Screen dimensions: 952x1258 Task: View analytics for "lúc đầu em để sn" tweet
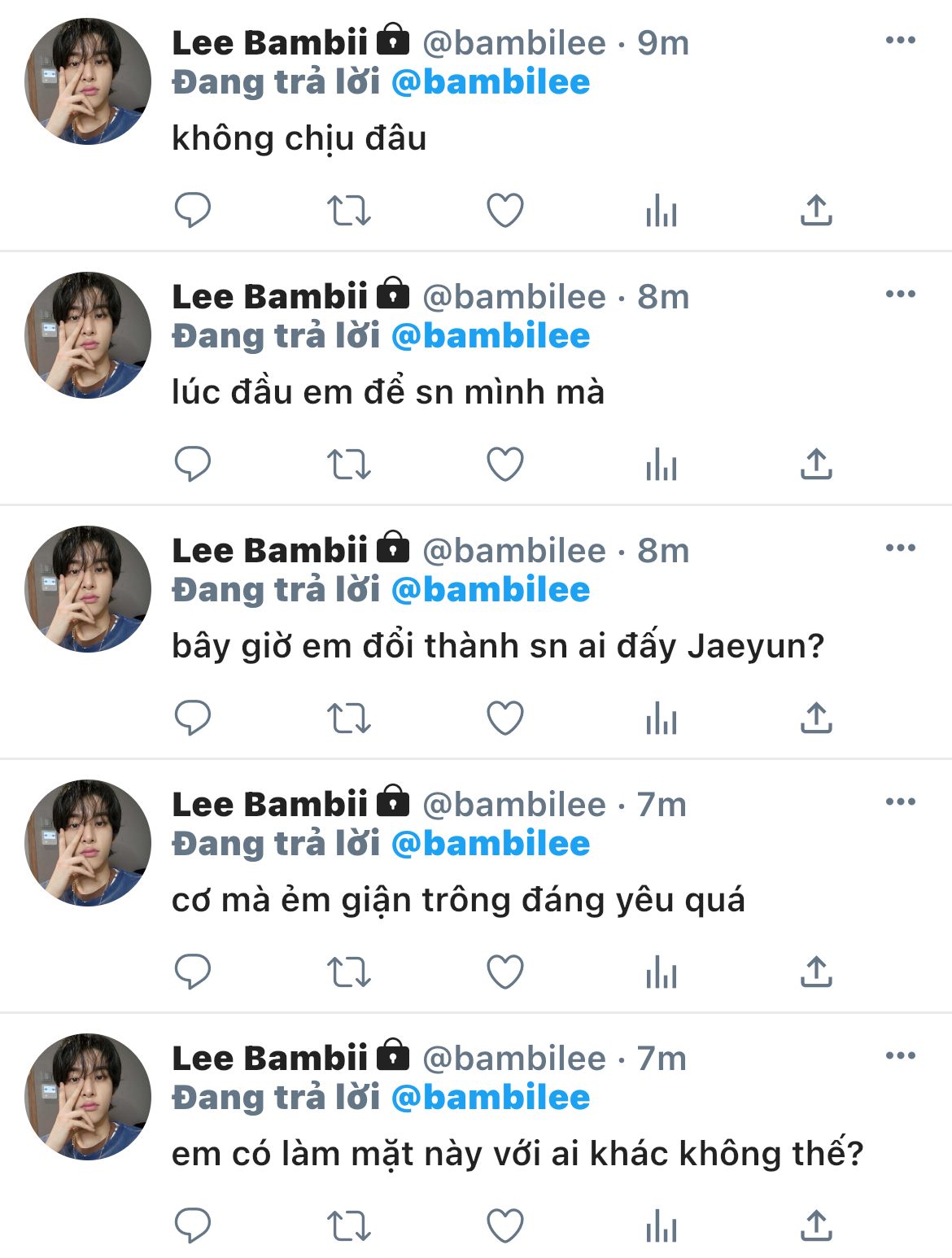(x=661, y=465)
